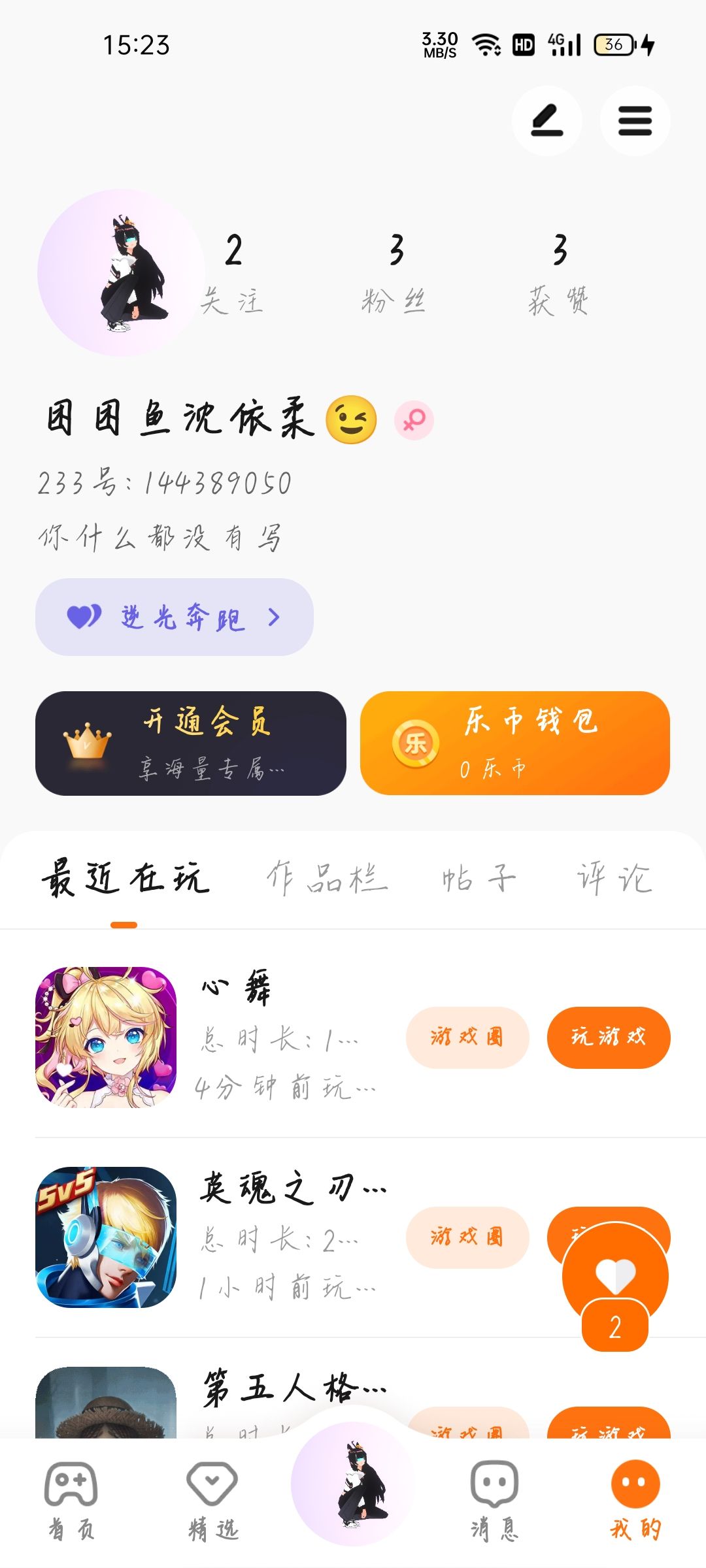Open 游戏圈 for 英魂之刃
This screenshot has width=706, height=1568.
[467, 1237]
